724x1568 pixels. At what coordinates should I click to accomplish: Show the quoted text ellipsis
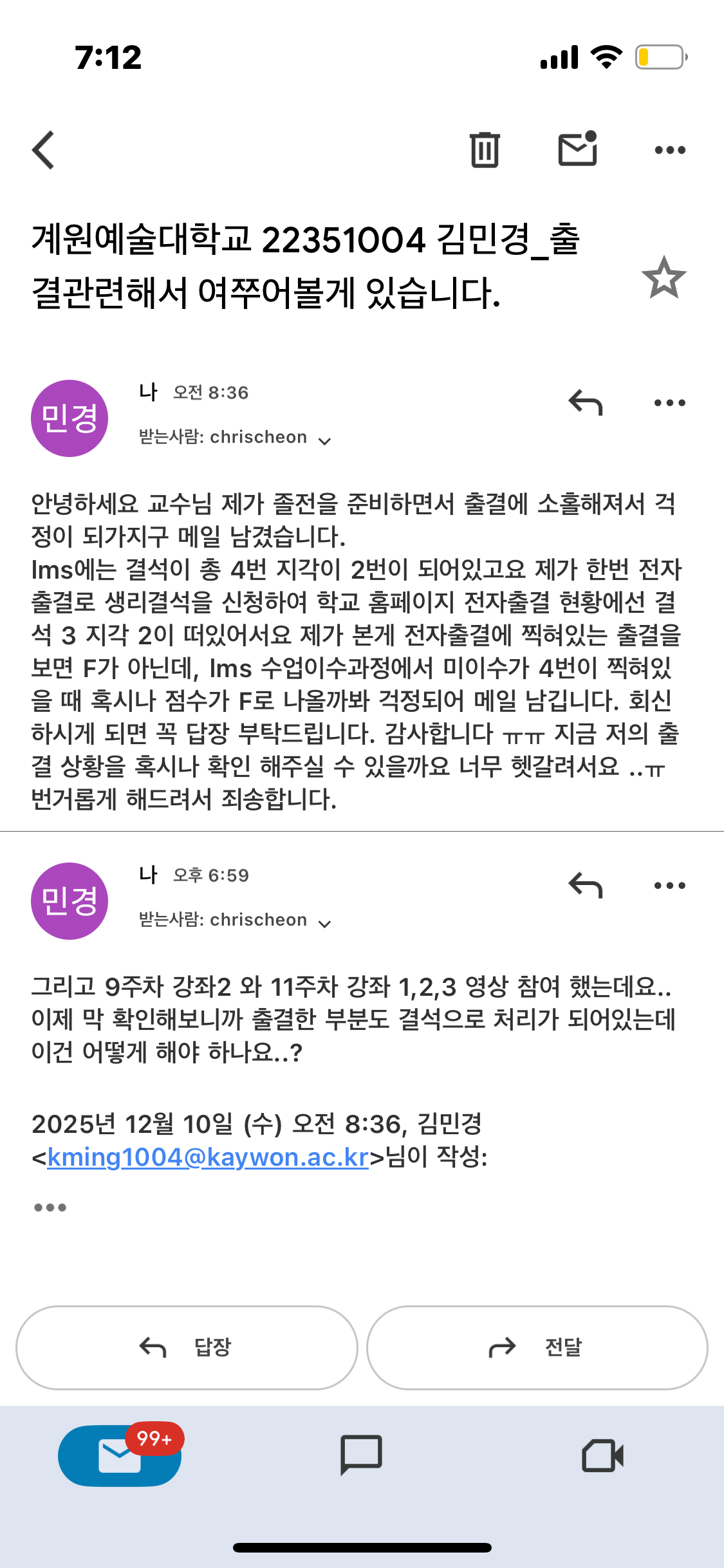[x=50, y=1208]
